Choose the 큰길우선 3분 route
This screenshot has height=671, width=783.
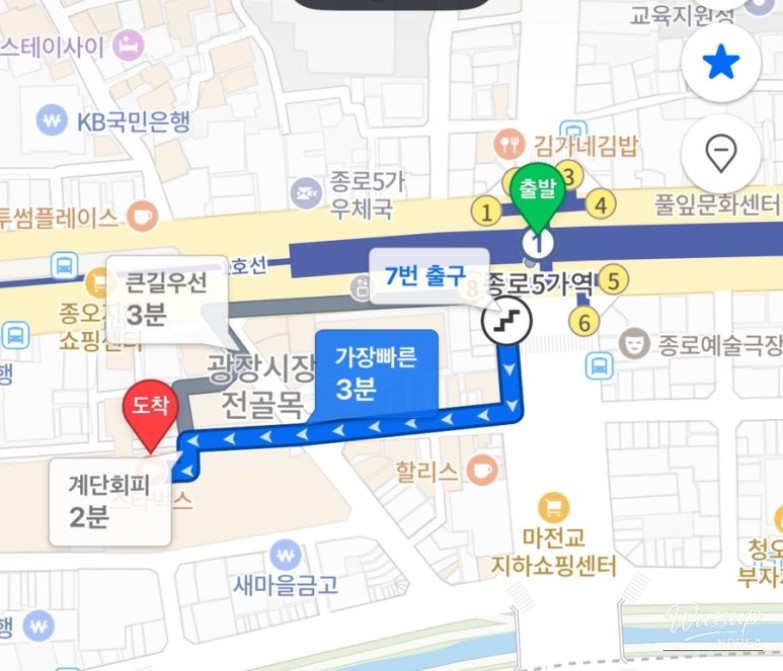click(x=165, y=299)
